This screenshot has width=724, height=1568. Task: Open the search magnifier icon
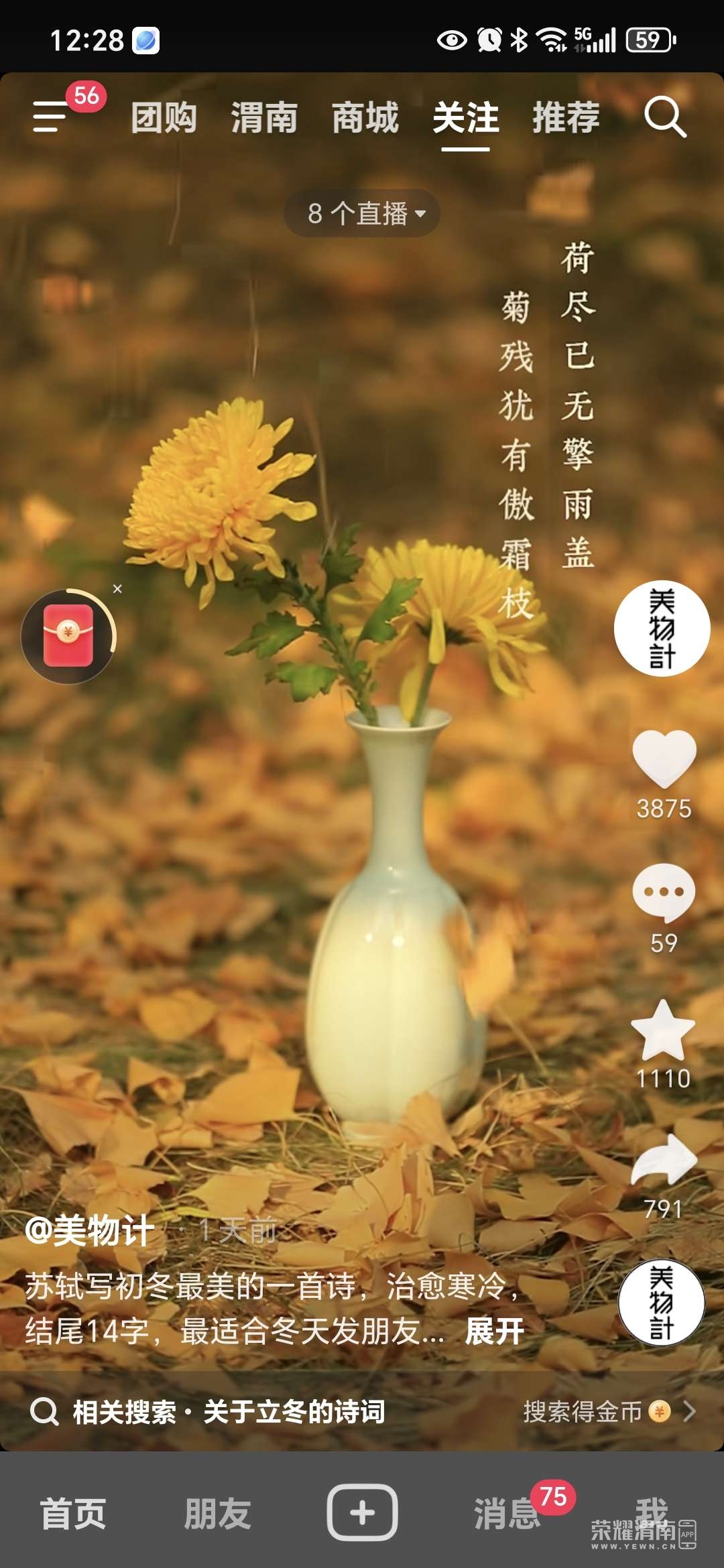click(x=664, y=117)
